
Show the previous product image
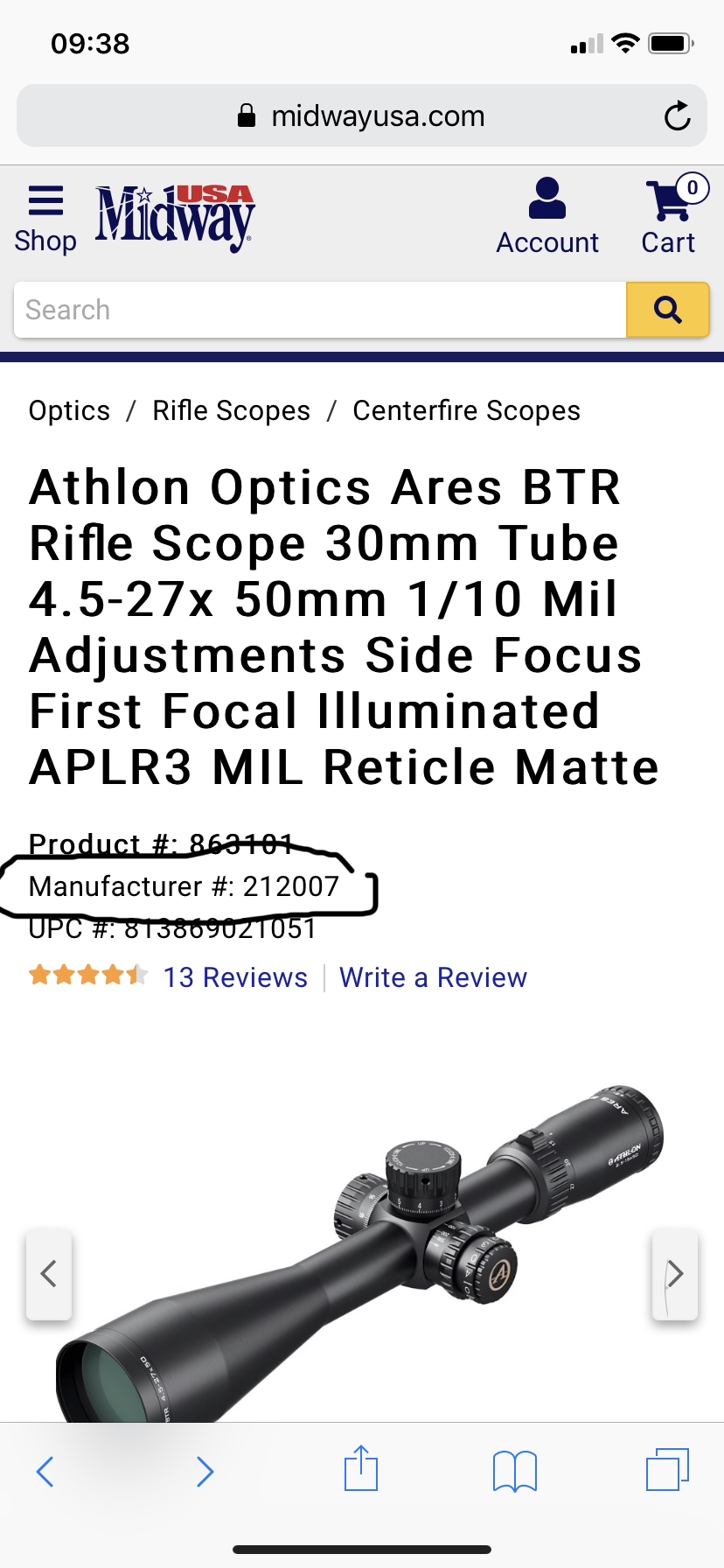click(x=49, y=1274)
